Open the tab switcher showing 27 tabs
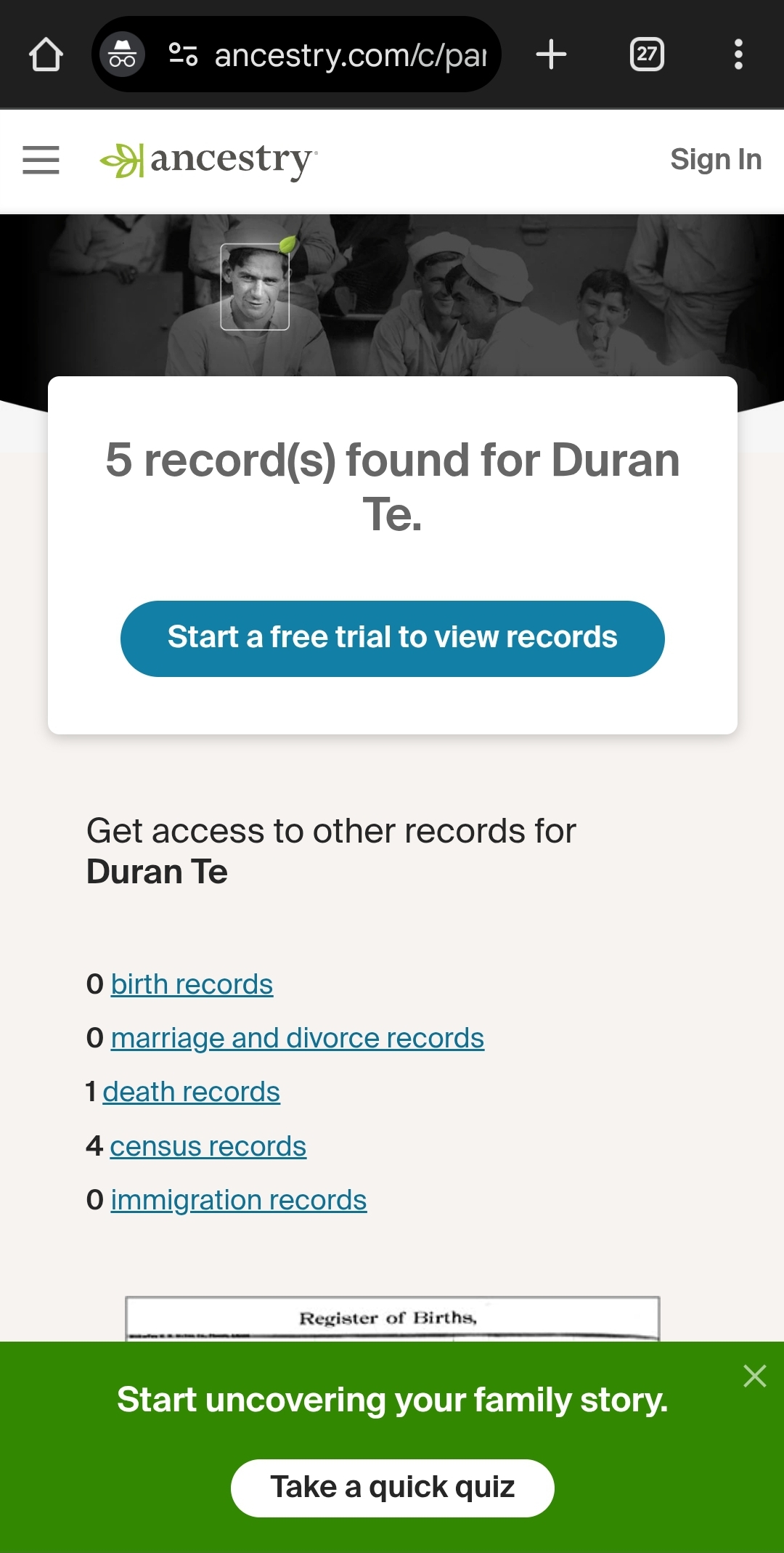This screenshot has height=1553, width=784. (x=647, y=54)
